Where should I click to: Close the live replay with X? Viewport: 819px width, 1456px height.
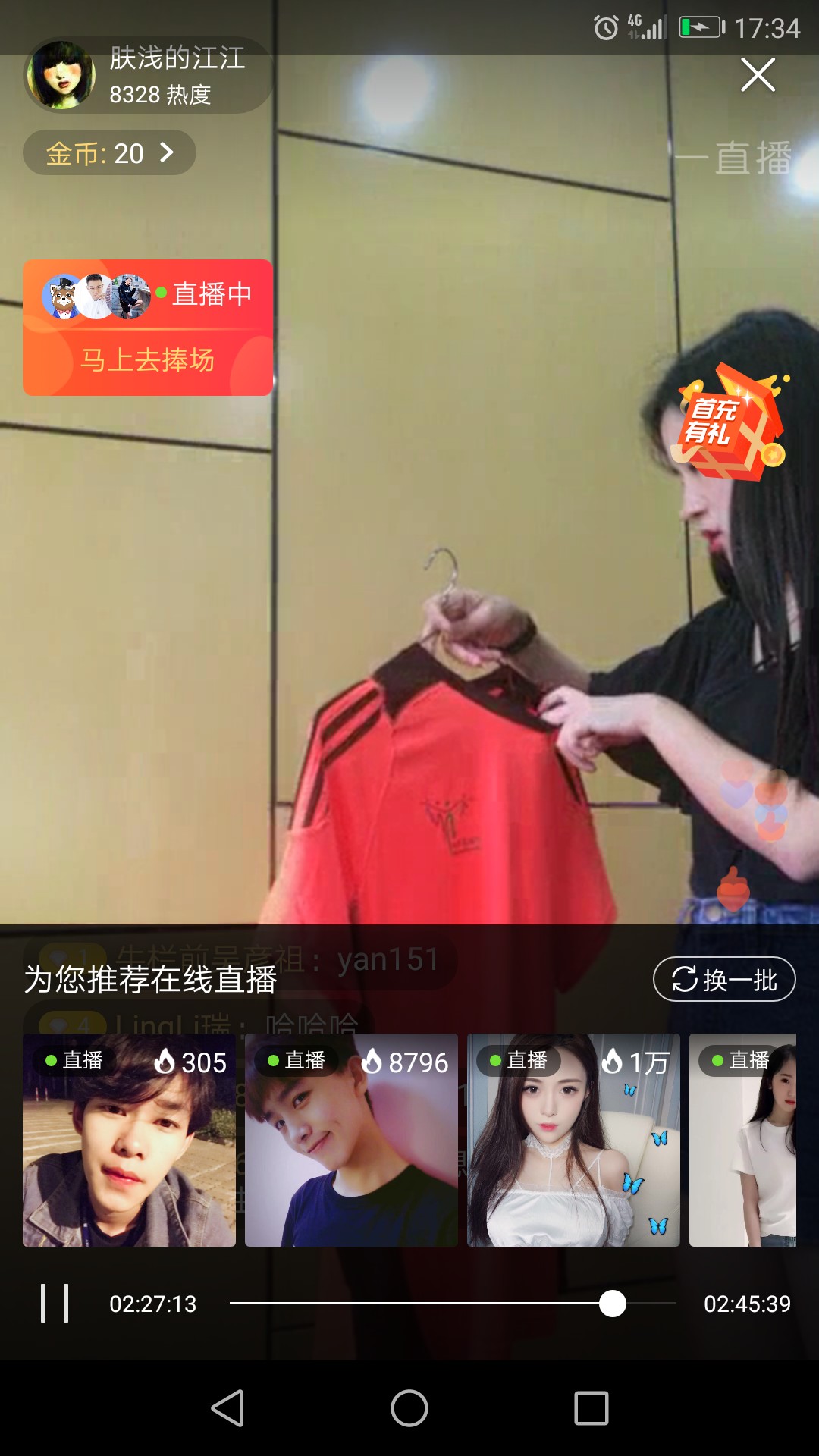point(758,75)
